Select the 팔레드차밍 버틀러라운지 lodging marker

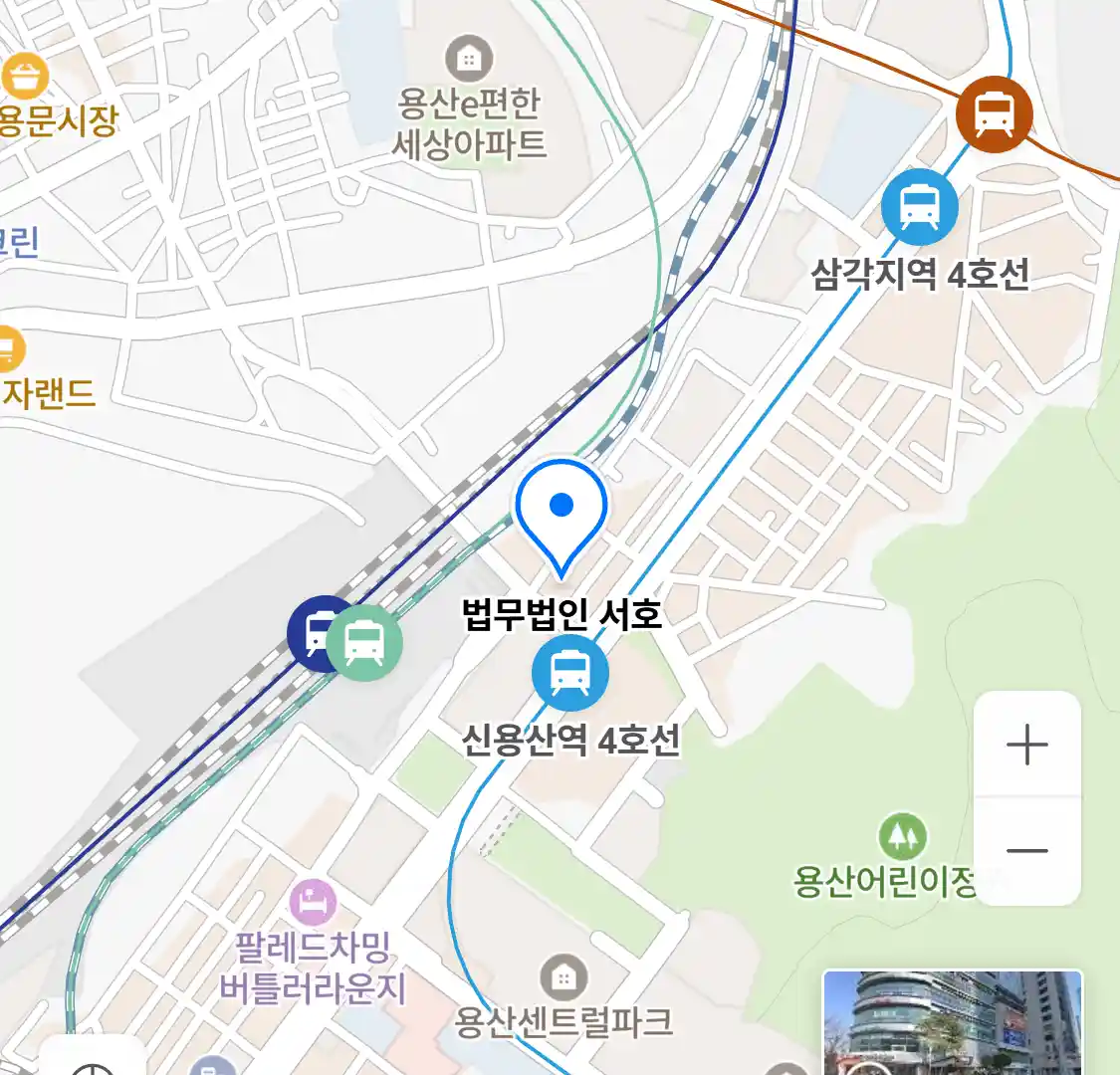(313, 903)
